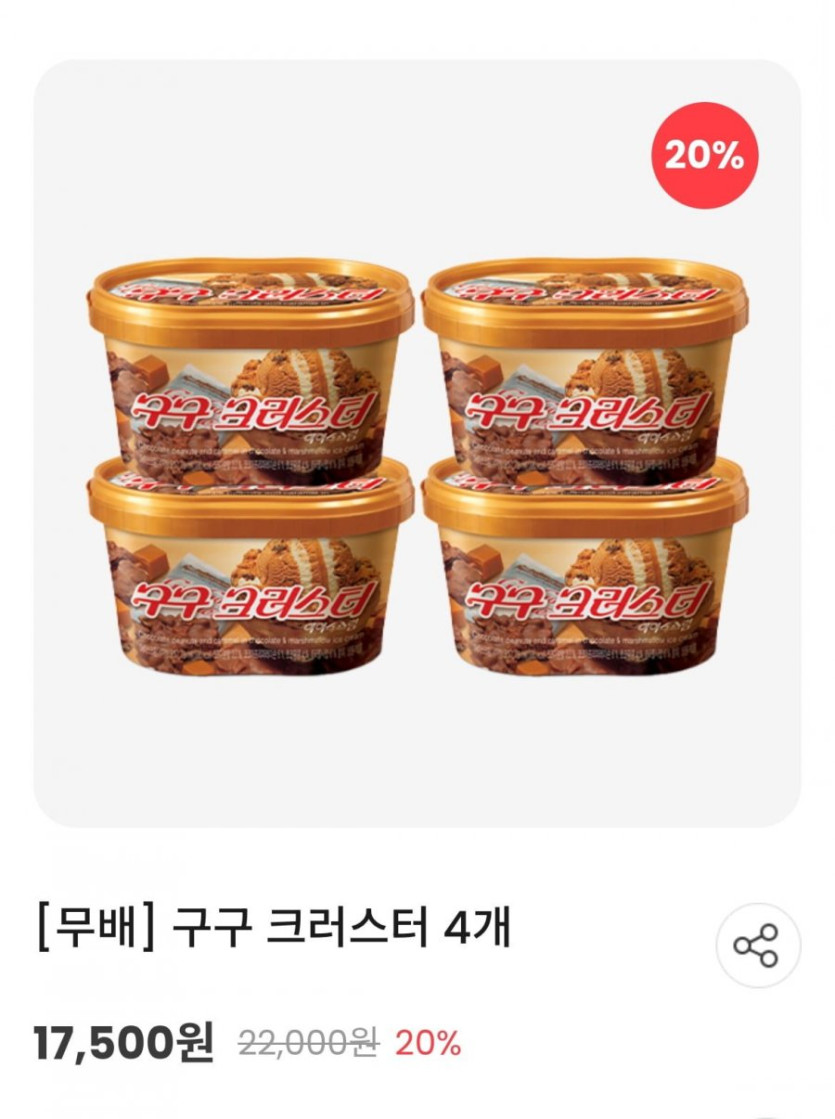
Task: Open the 구구 크러스터 product image
Action: pyautogui.click(x=417, y=445)
